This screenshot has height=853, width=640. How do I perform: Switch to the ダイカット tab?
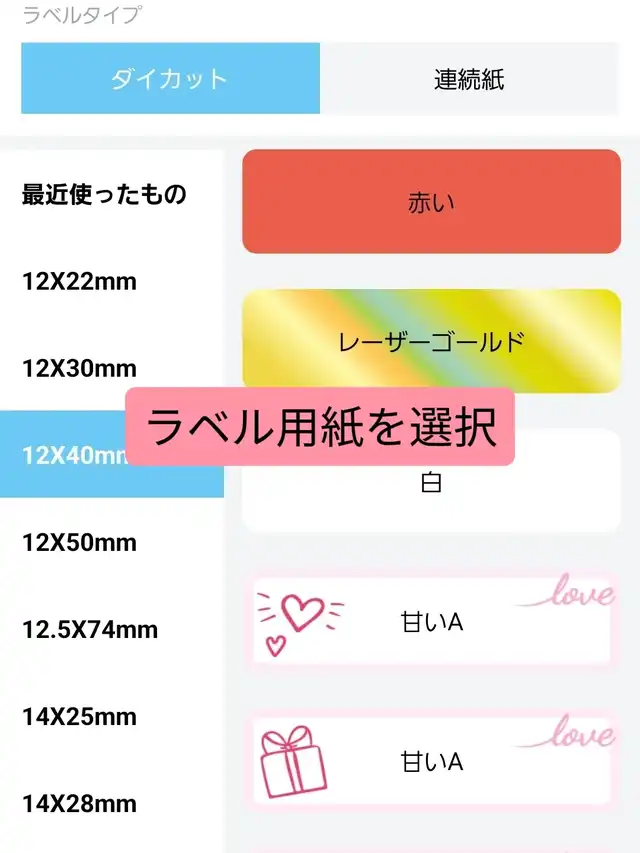coord(170,79)
